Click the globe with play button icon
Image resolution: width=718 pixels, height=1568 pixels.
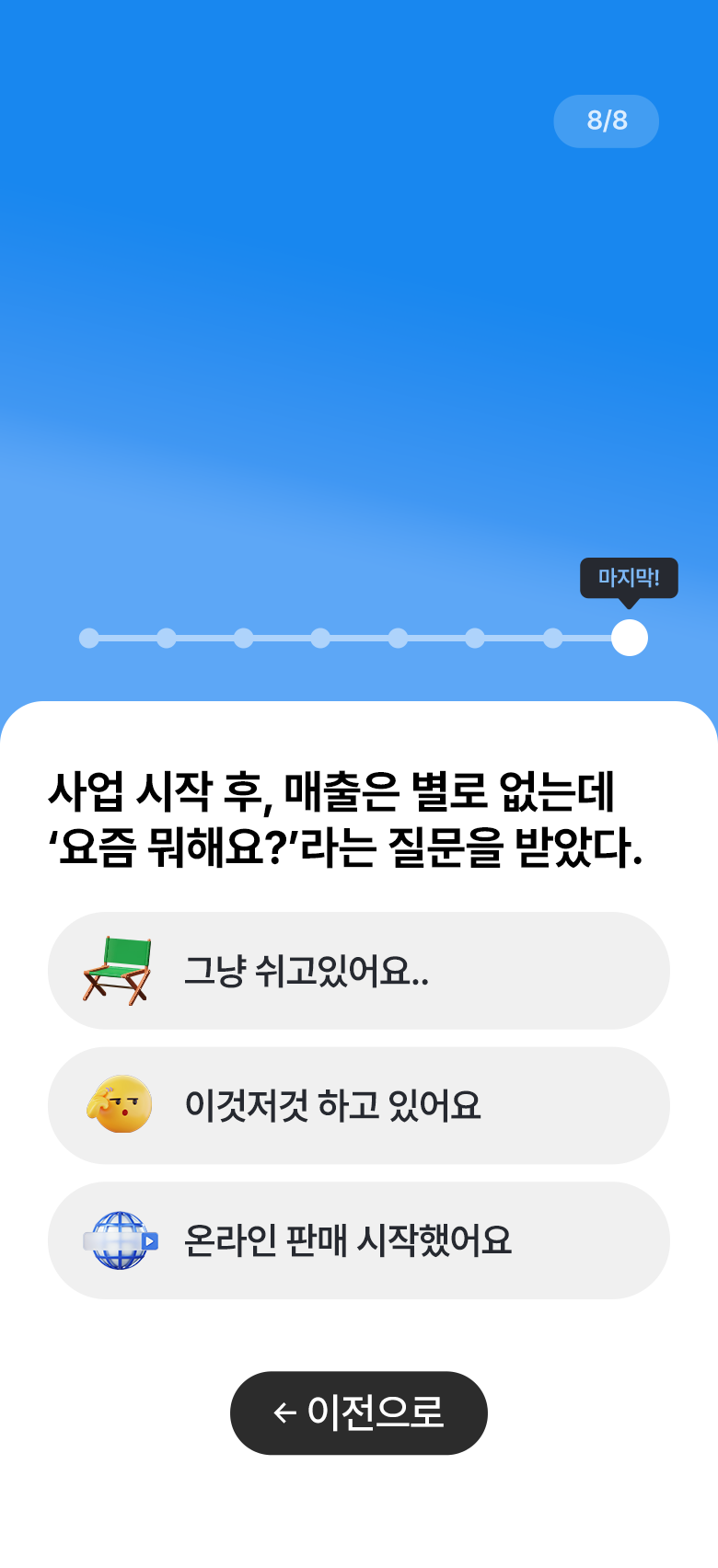(118, 1239)
